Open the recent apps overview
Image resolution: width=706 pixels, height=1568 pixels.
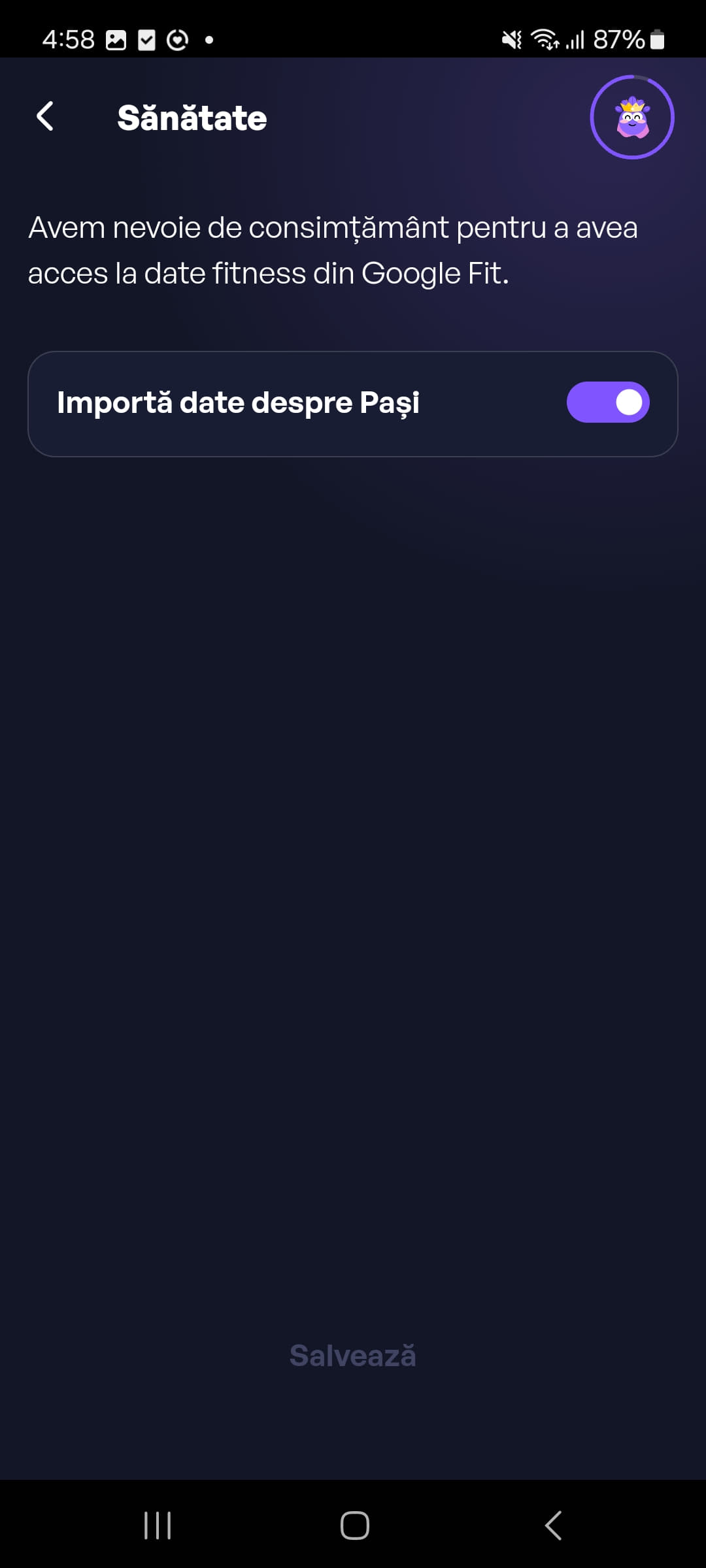pos(158,1526)
